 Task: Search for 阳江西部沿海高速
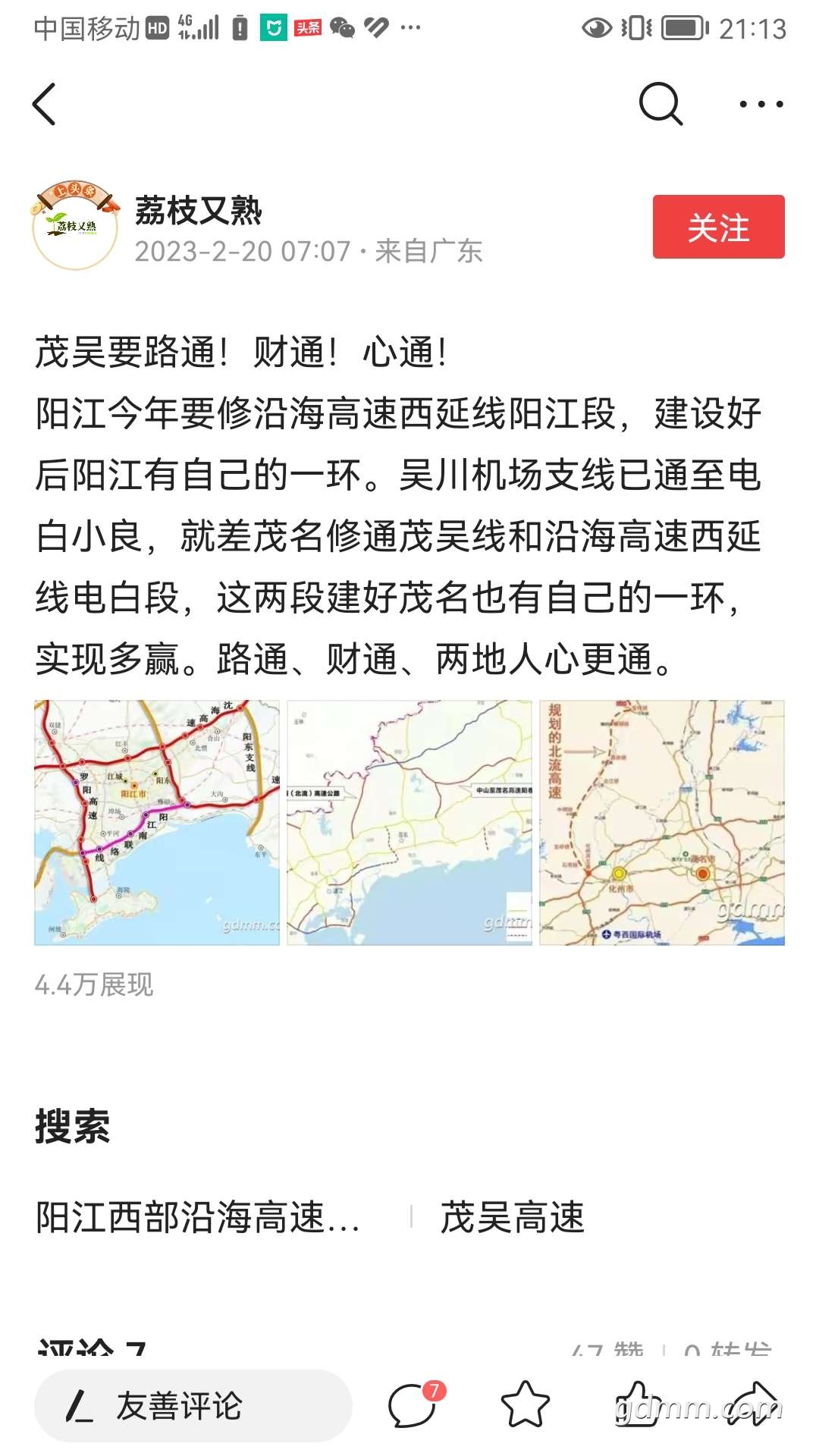pyautogui.click(x=198, y=1217)
